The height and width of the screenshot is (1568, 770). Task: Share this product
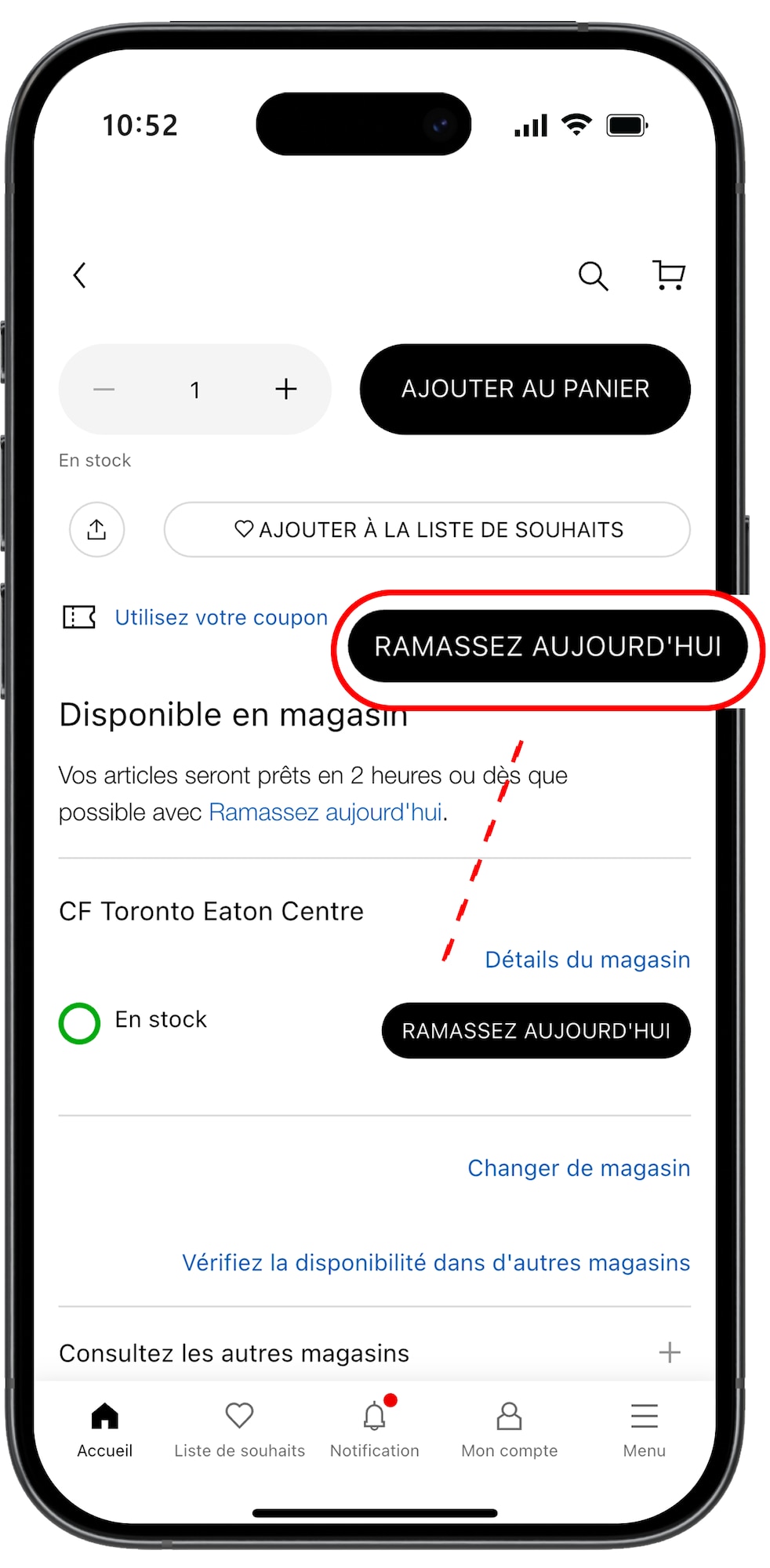pos(97,530)
